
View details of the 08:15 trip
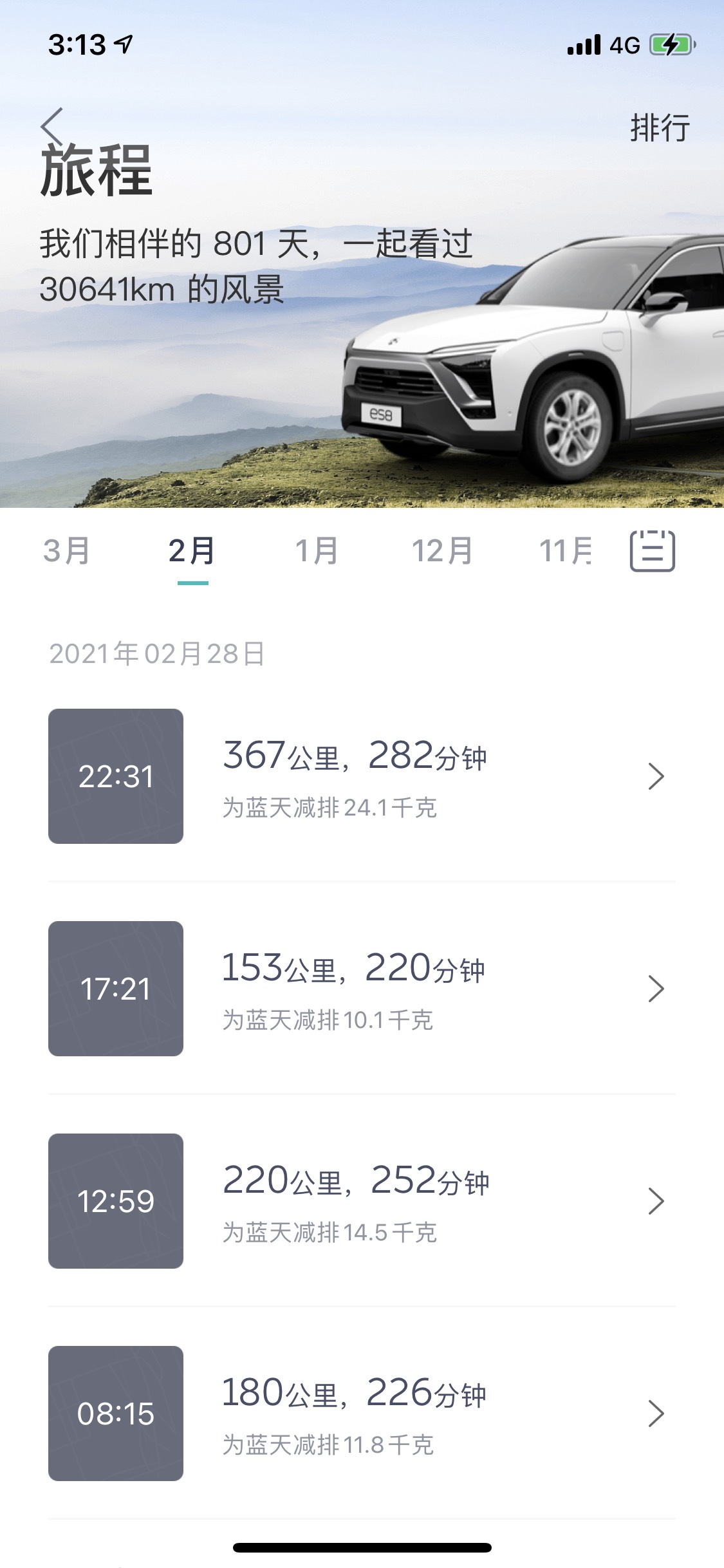(x=360, y=1414)
